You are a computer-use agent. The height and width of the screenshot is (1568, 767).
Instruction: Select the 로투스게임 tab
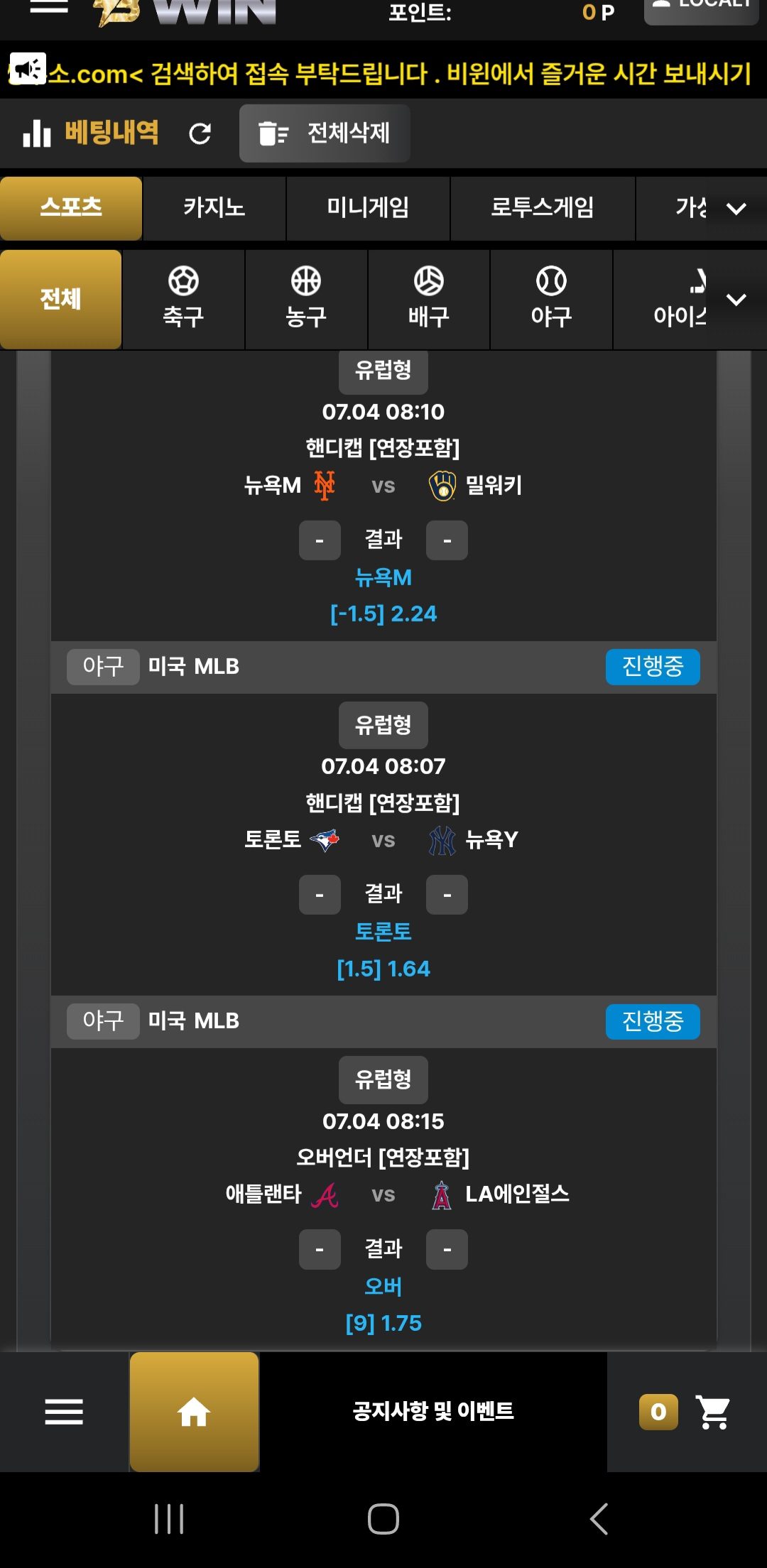[543, 208]
